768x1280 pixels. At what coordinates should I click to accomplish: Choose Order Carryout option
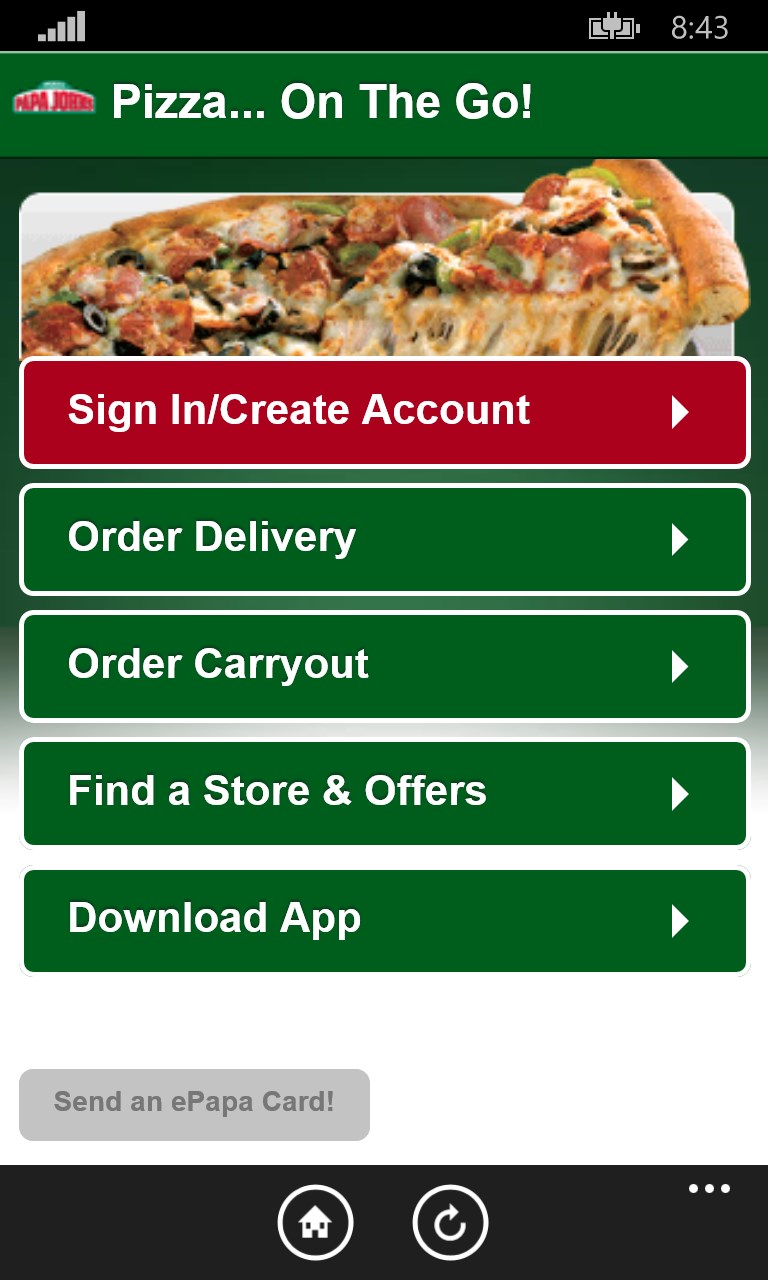(384, 666)
